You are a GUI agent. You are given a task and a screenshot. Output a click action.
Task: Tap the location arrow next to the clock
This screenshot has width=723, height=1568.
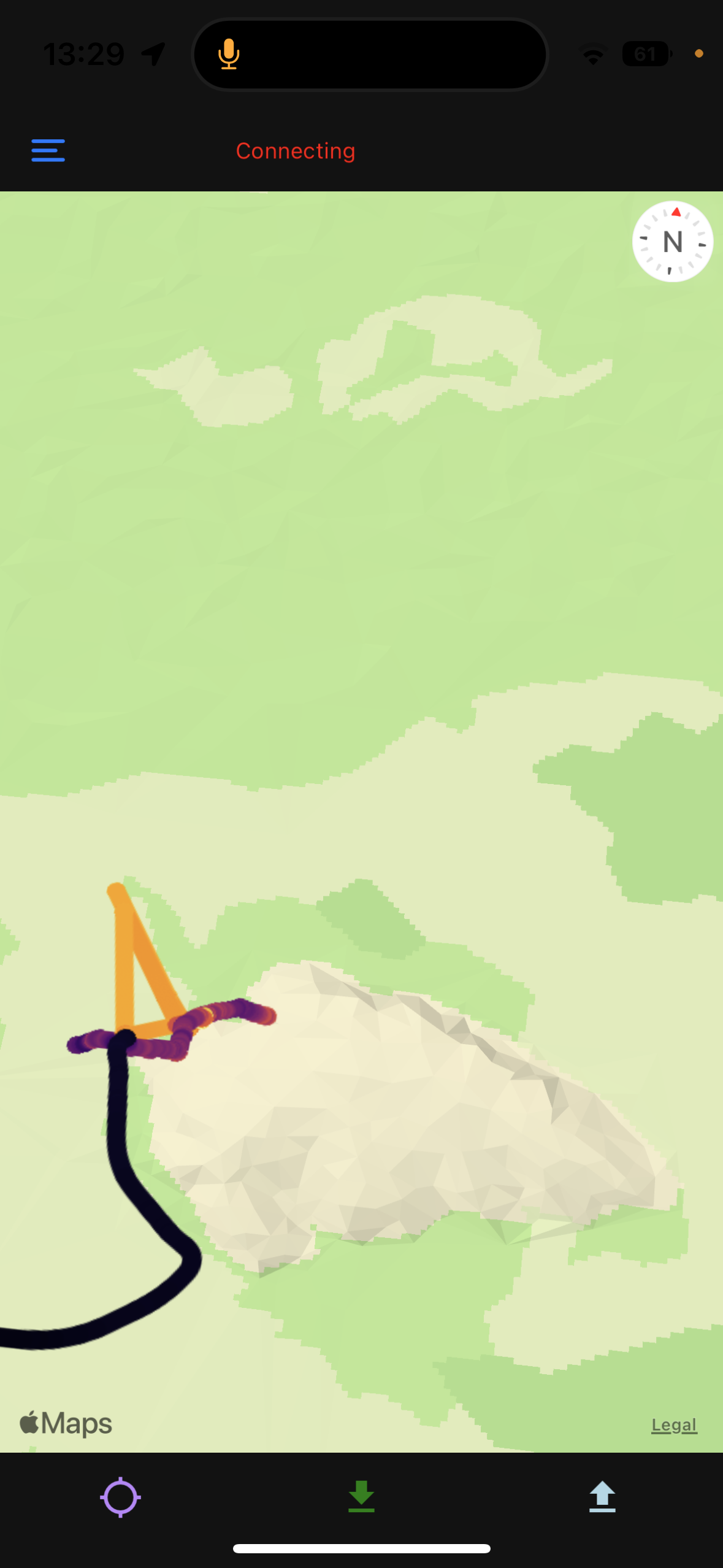click(x=152, y=54)
